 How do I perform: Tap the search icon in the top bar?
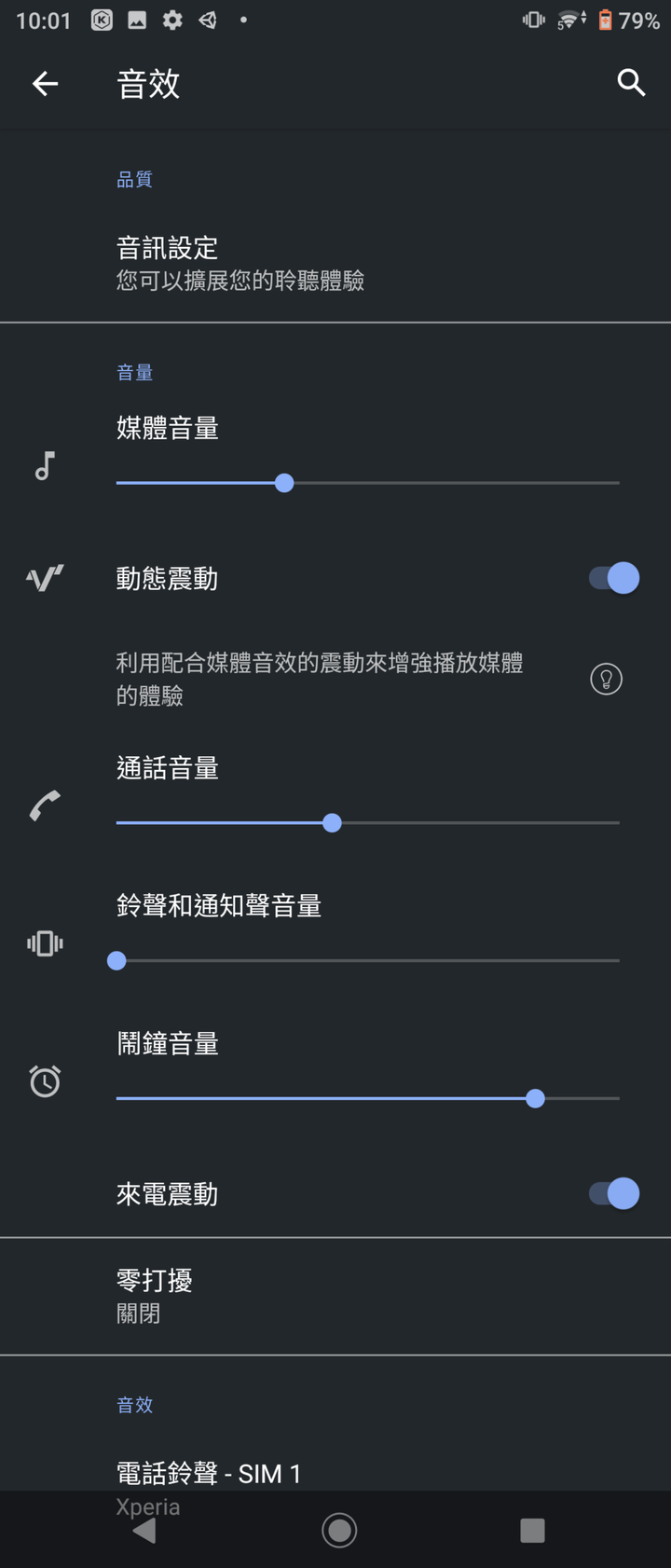(x=631, y=84)
